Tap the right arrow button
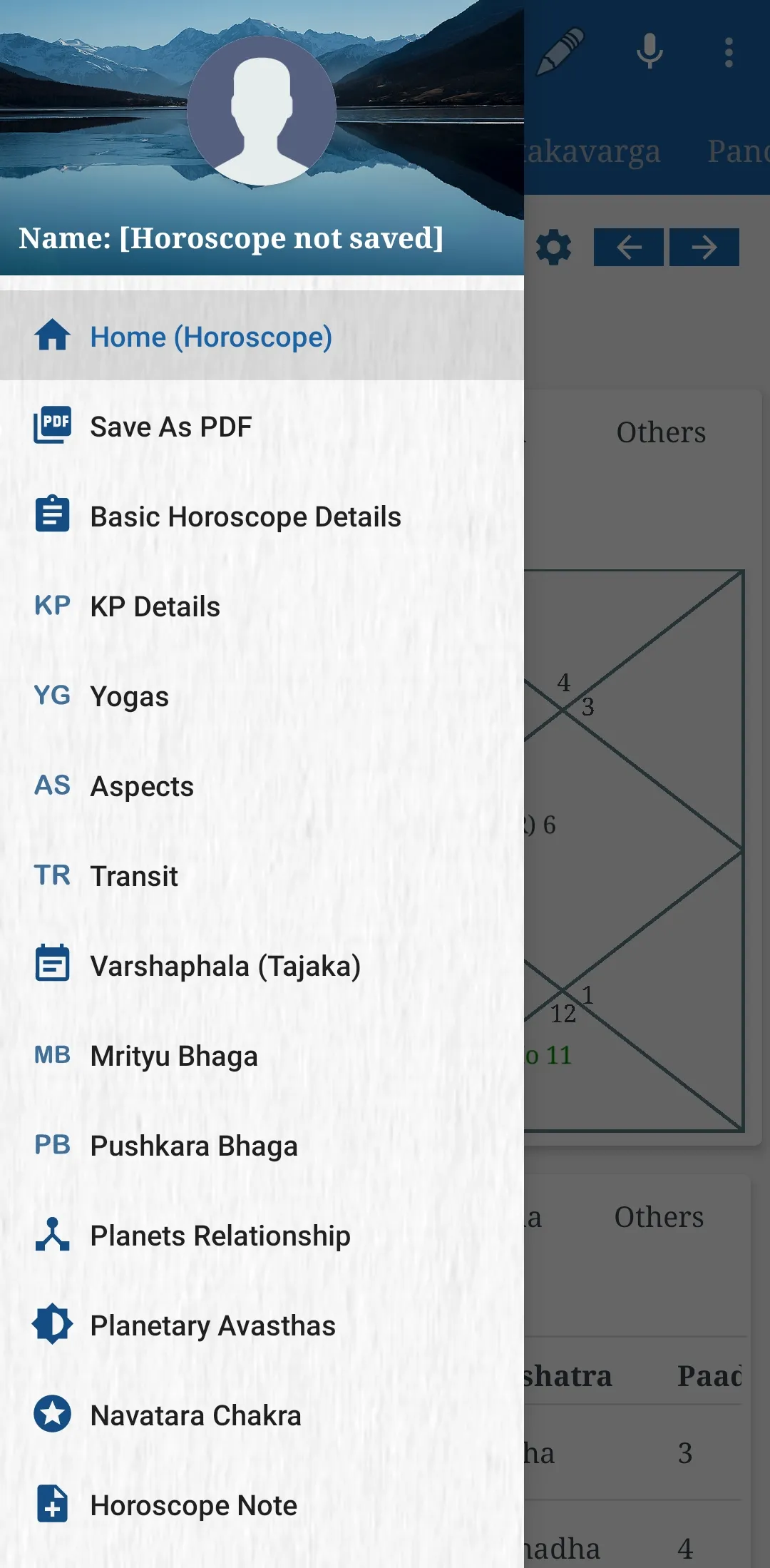This screenshot has width=770, height=1568. [x=704, y=248]
